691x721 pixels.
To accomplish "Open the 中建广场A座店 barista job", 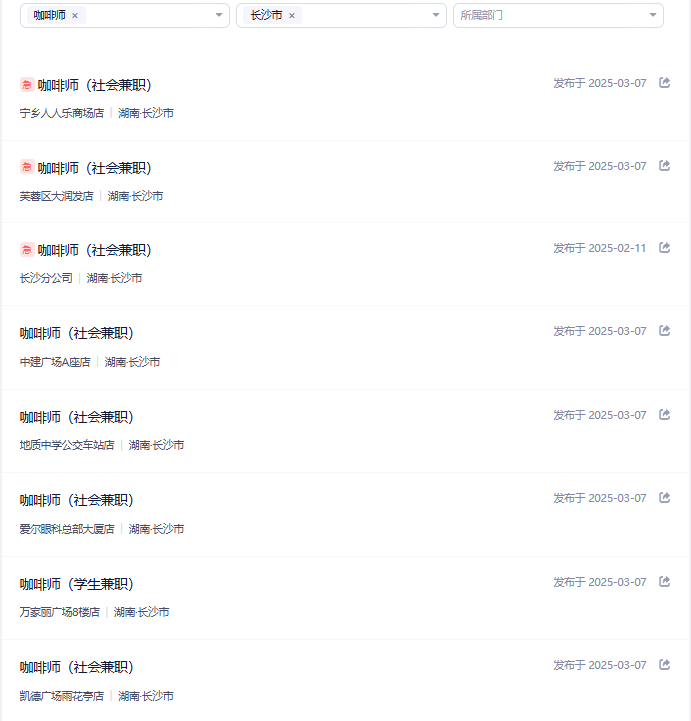I will point(77,333).
